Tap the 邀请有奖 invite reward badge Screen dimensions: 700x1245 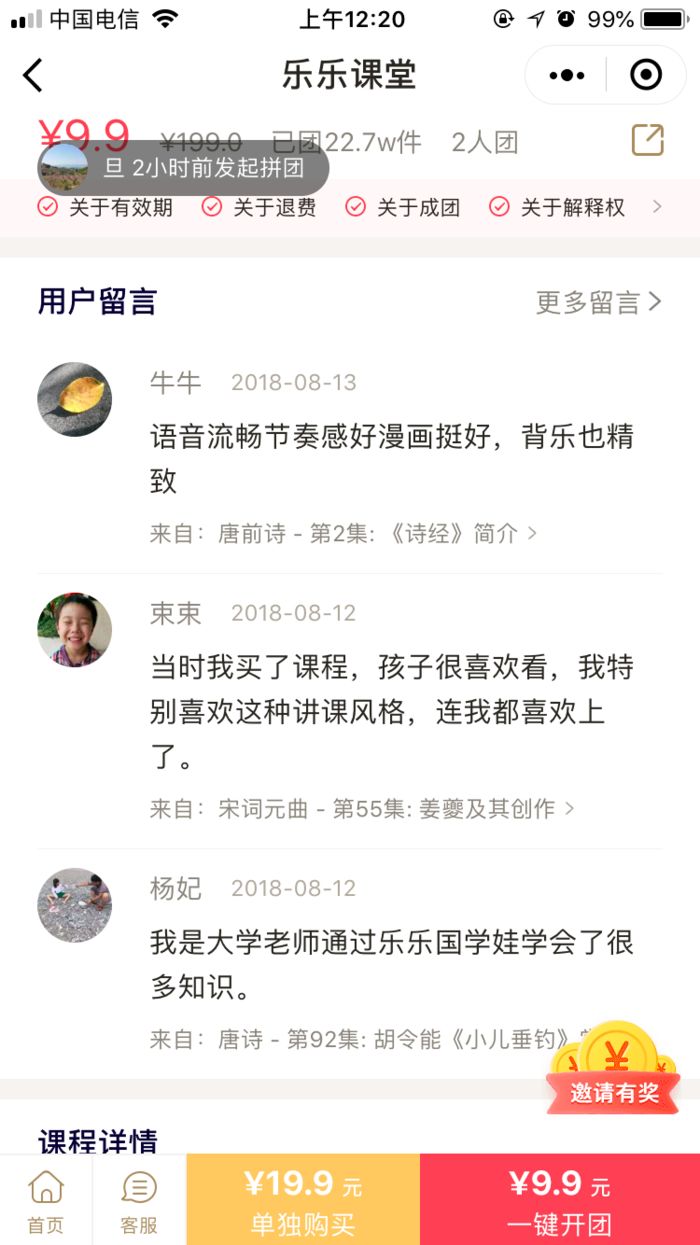tap(613, 1072)
